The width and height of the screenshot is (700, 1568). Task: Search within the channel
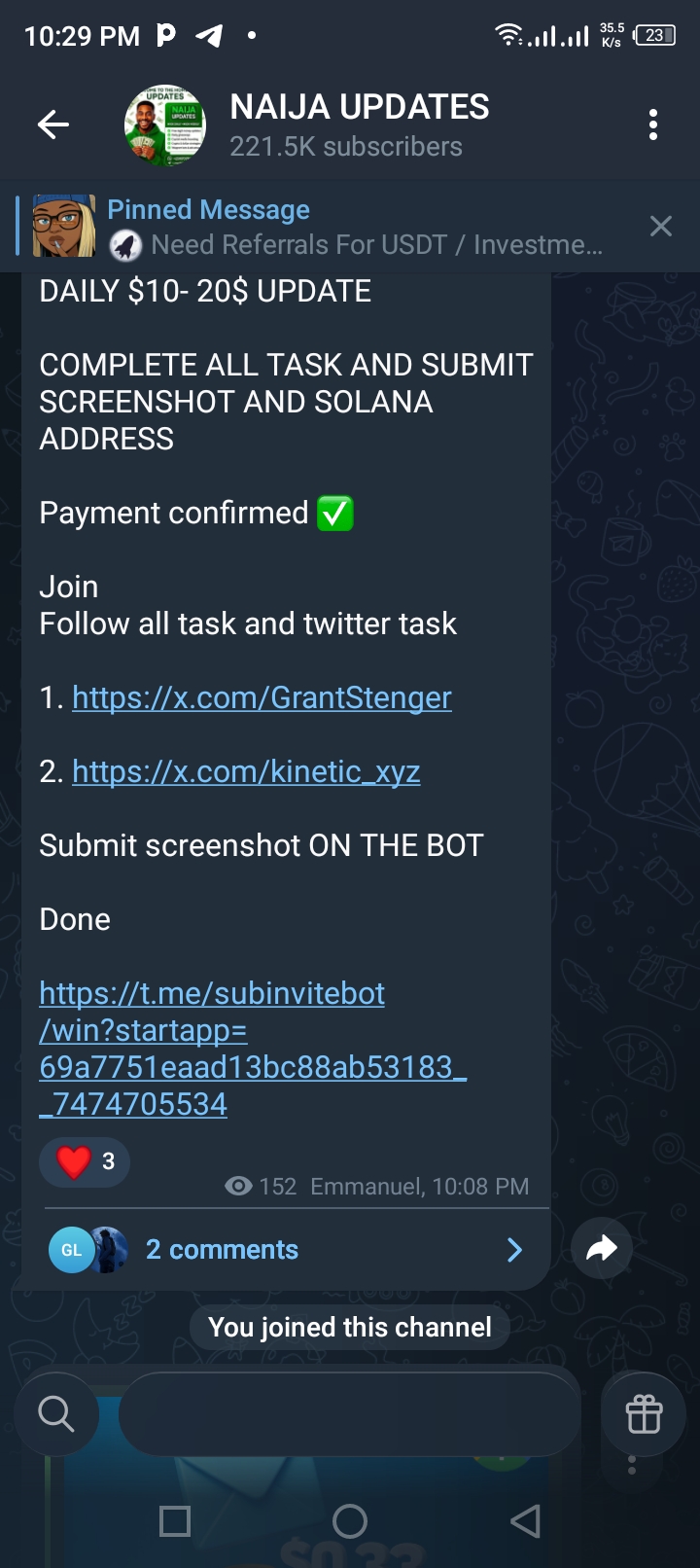56,1413
